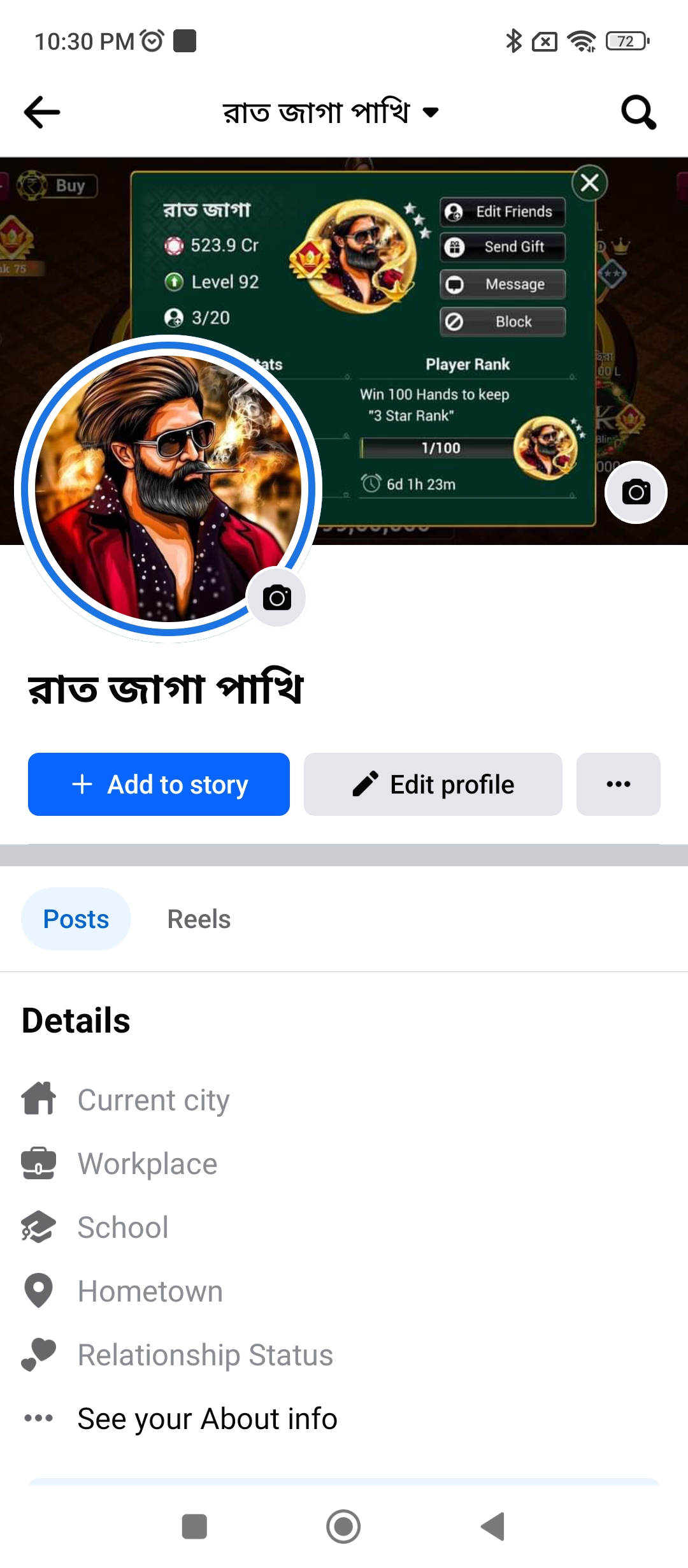Add a Workplace detail

tap(147, 1164)
